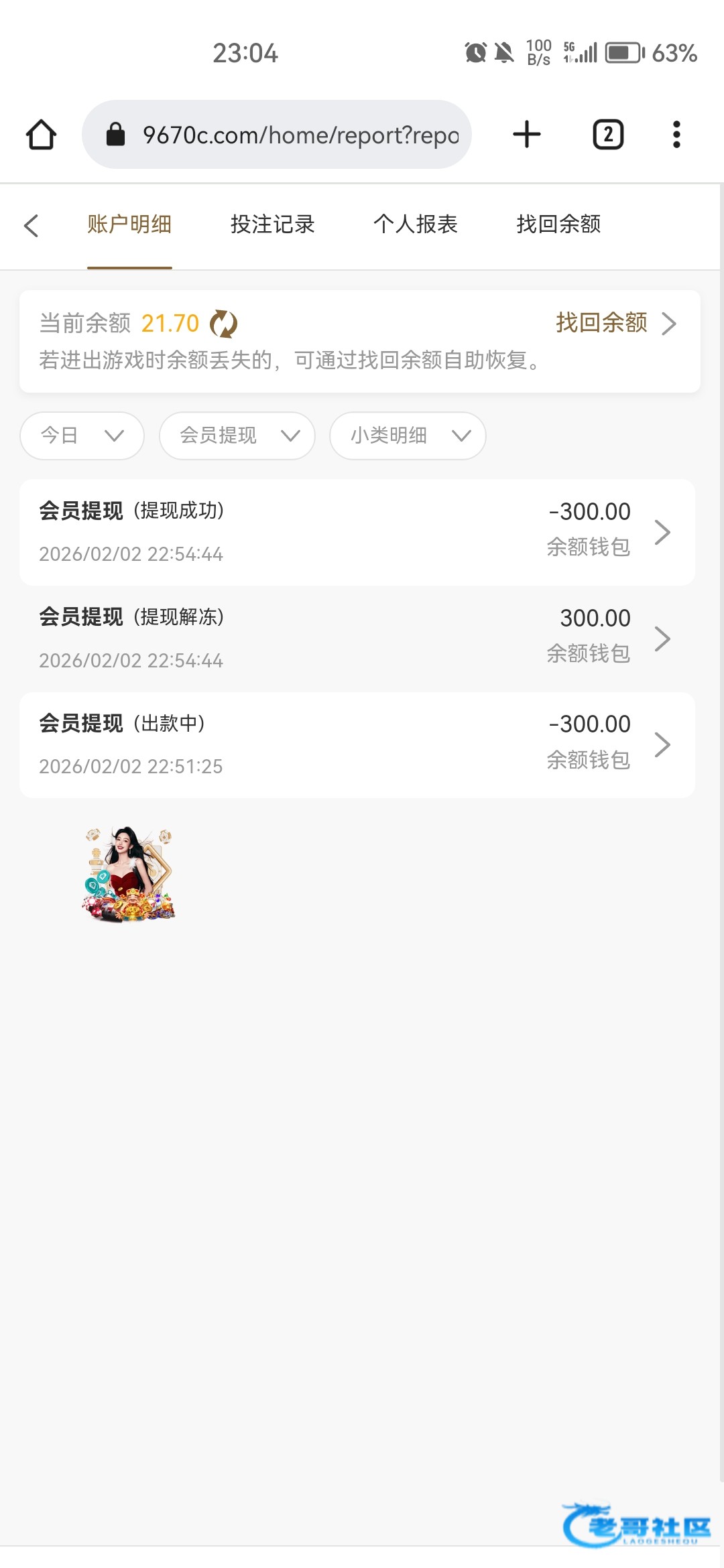Open a new browser tab
Viewport: 724px width, 1568px height.
(527, 135)
